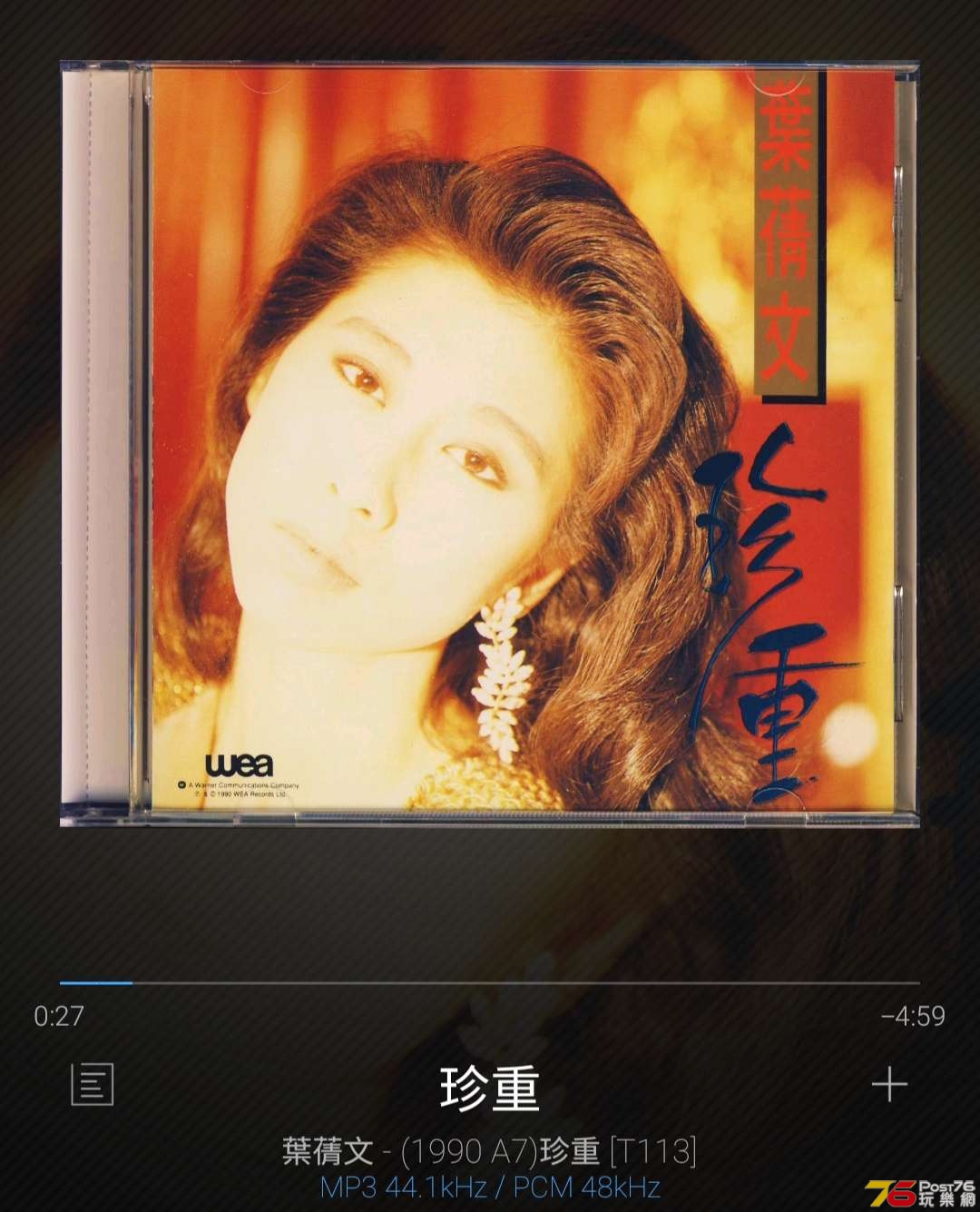The height and width of the screenshot is (1212, 980).
Task: Seek along the playback progress bar
Action: (x=490, y=982)
